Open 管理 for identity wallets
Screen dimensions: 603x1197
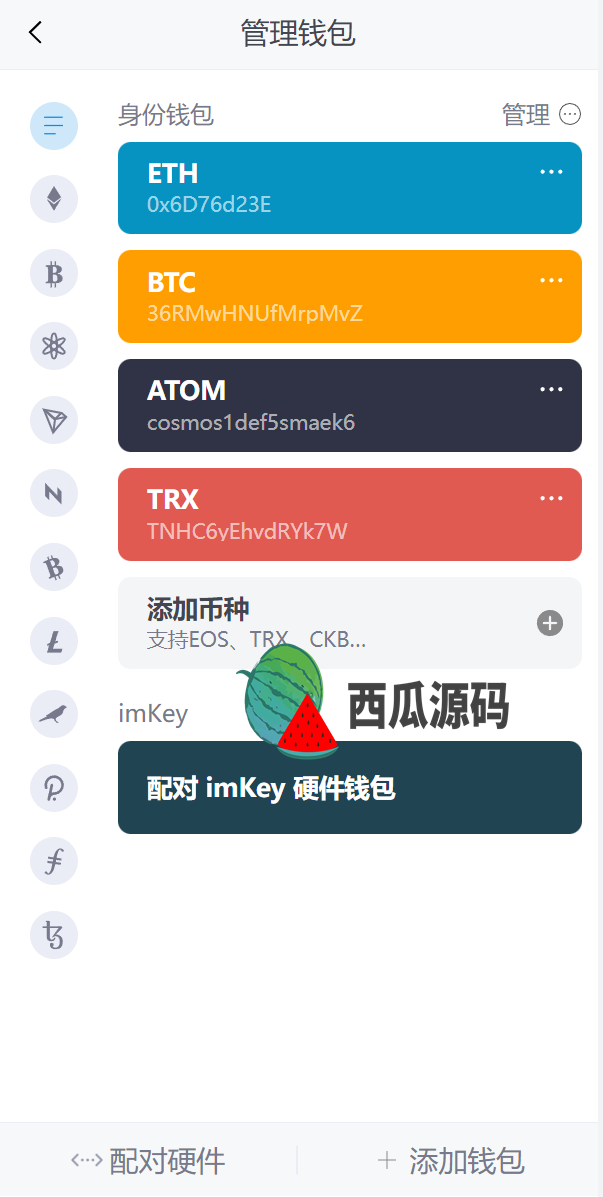pyautogui.click(x=541, y=115)
